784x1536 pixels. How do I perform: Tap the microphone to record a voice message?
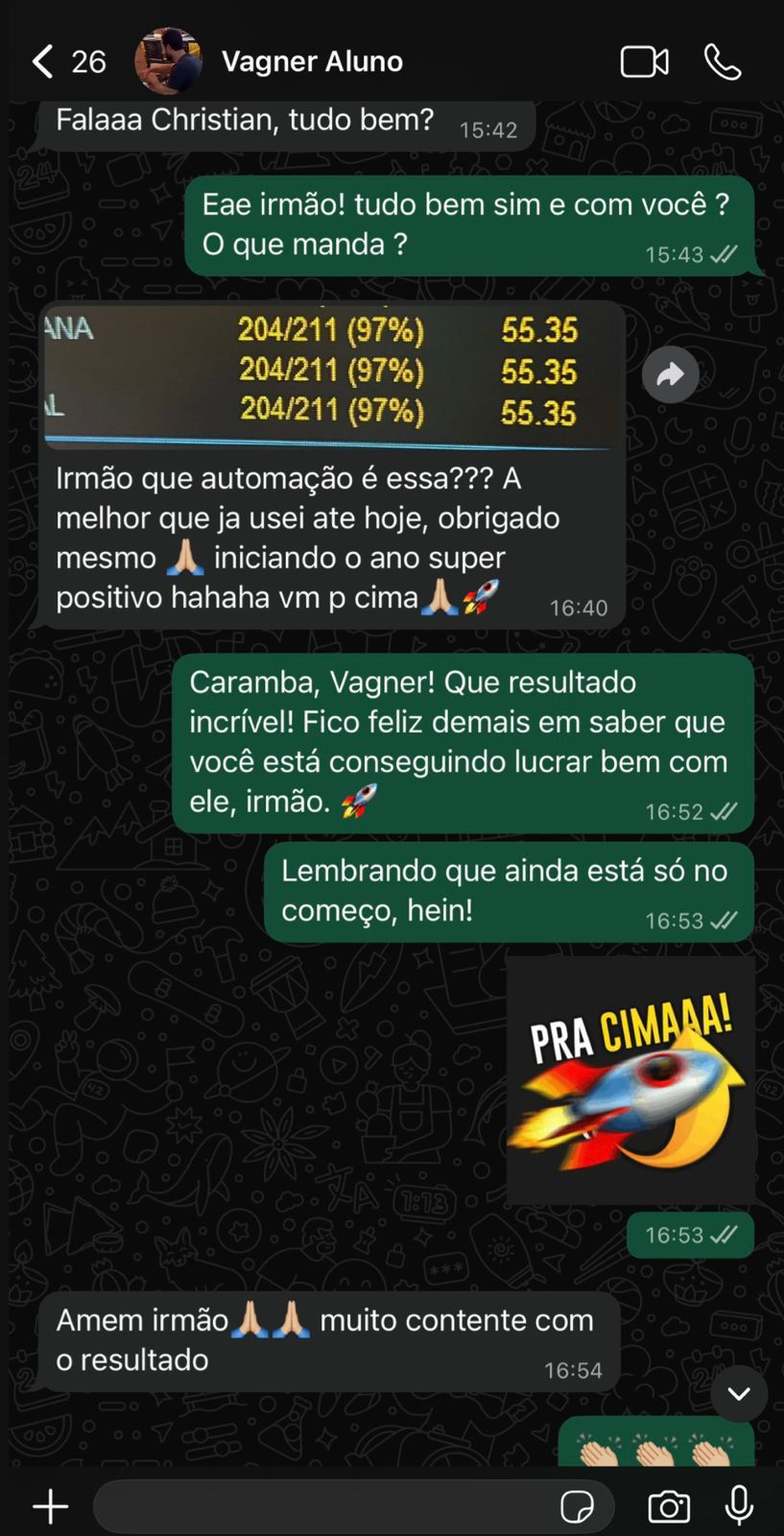point(738,1505)
